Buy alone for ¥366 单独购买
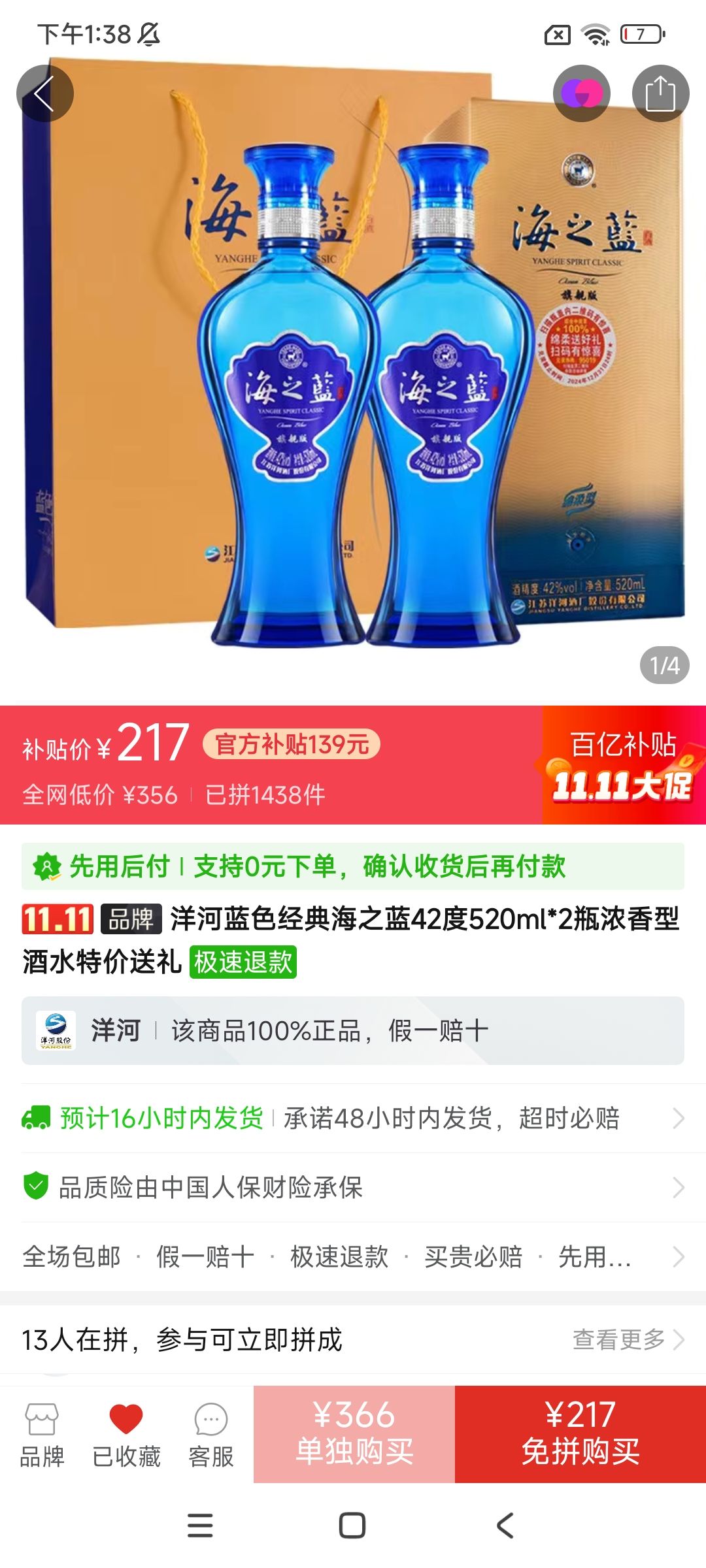Image resolution: width=706 pixels, height=1568 pixels. [x=354, y=1434]
